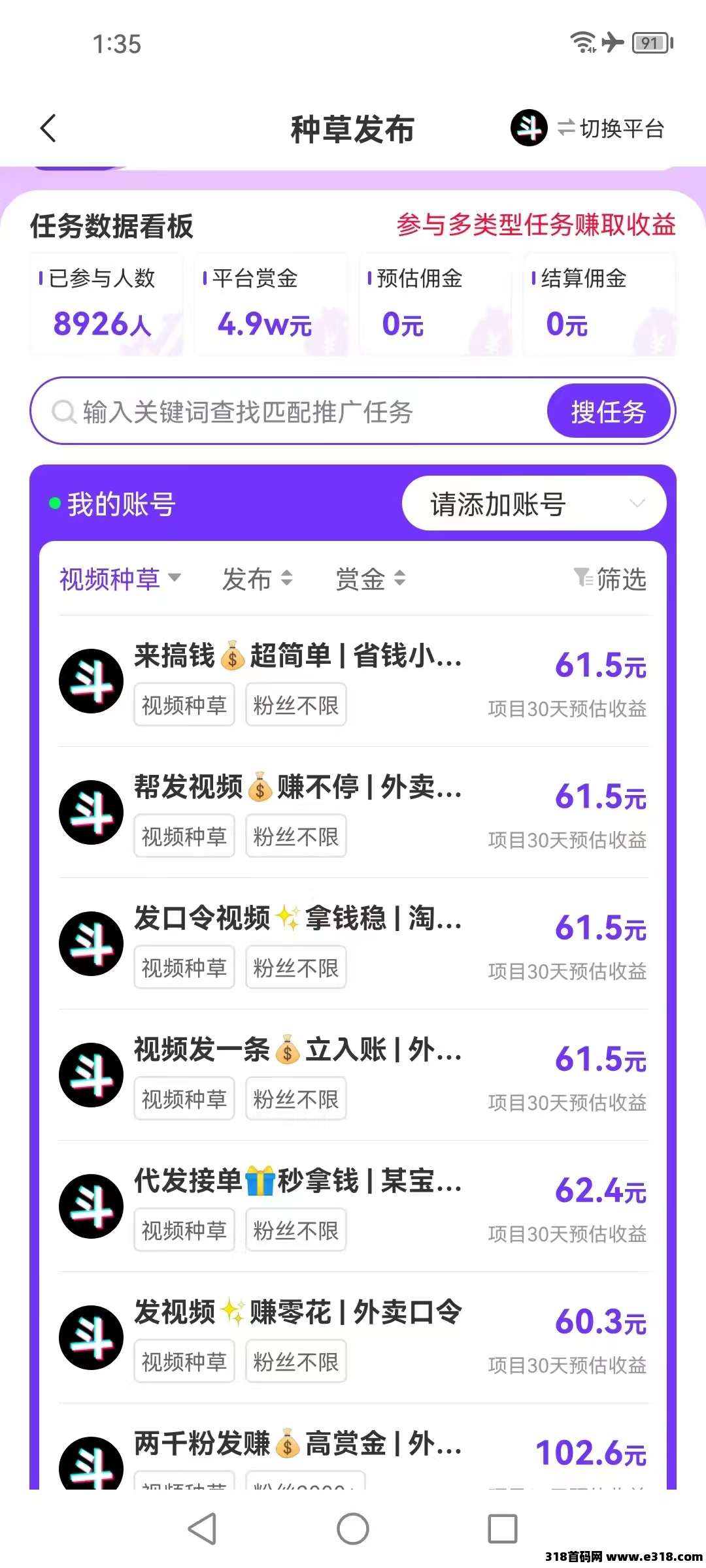
Task: Open the 视频种草 category dropdown
Action: point(118,579)
